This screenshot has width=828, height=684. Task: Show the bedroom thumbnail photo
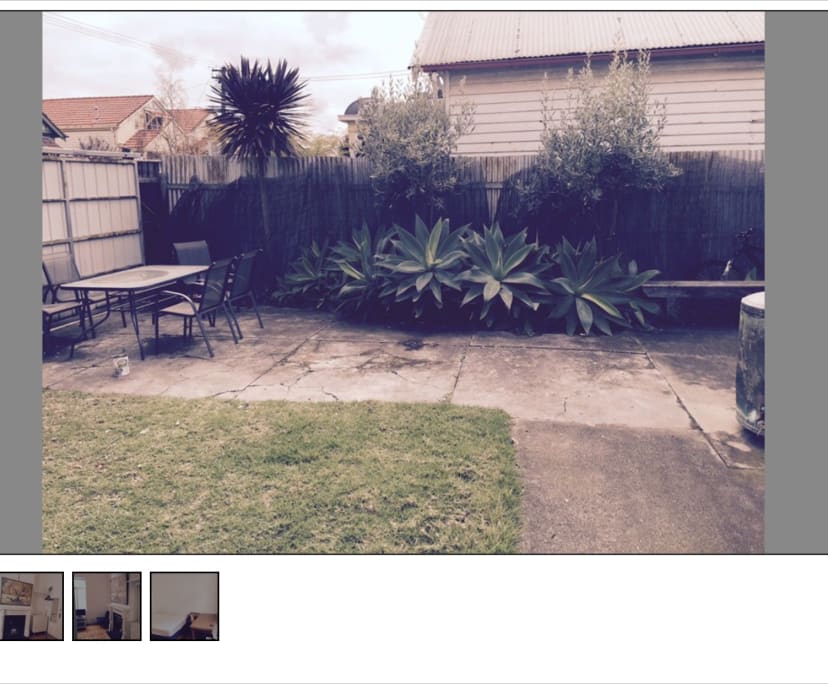pyautogui.click(x=184, y=606)
